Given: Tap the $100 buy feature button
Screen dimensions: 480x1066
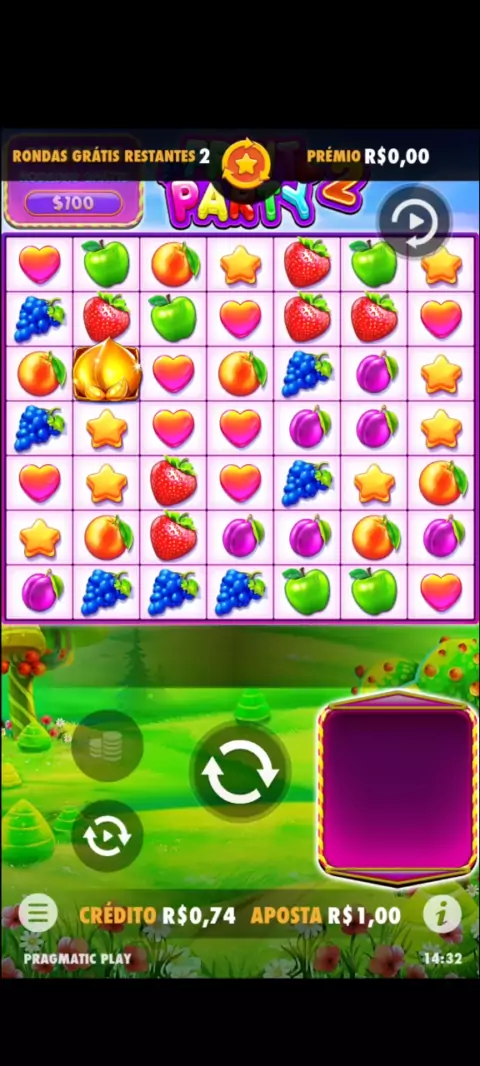Looking at the screenshot, I should [73, 203].
